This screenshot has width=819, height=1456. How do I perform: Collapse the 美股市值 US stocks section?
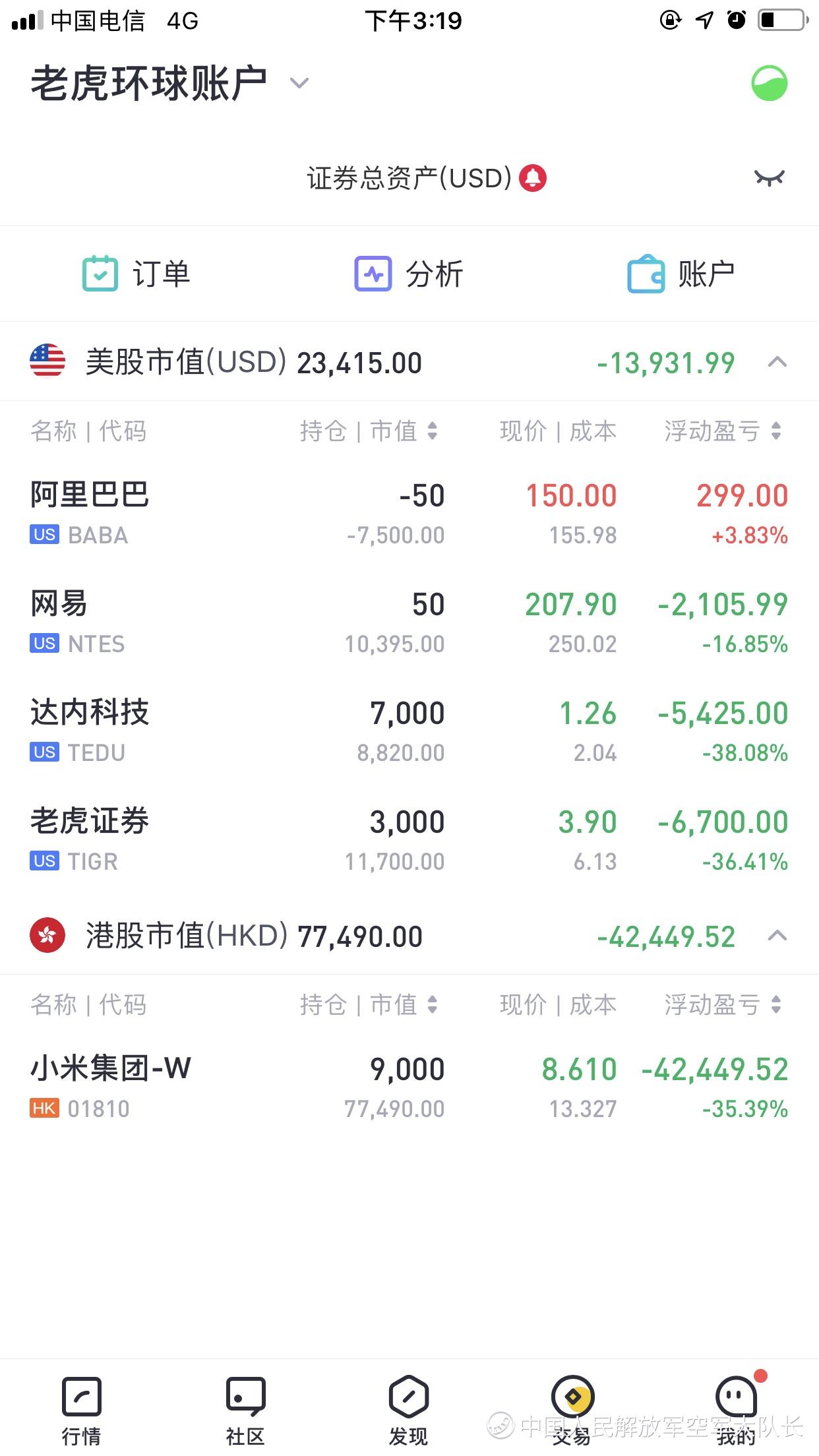coord(777,362)
